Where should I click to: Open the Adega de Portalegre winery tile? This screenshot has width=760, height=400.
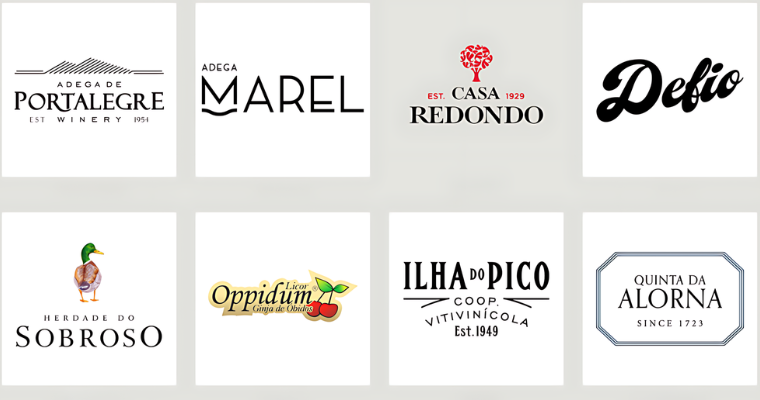pos(88,90)
